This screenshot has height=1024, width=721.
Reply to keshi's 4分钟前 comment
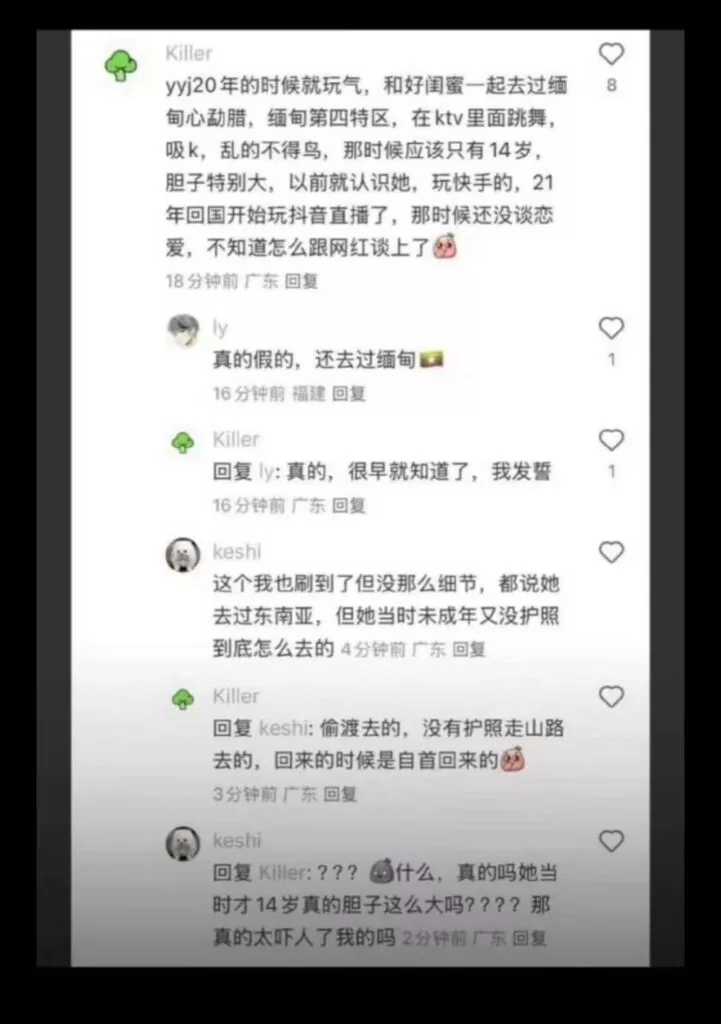tap(468, 650)
